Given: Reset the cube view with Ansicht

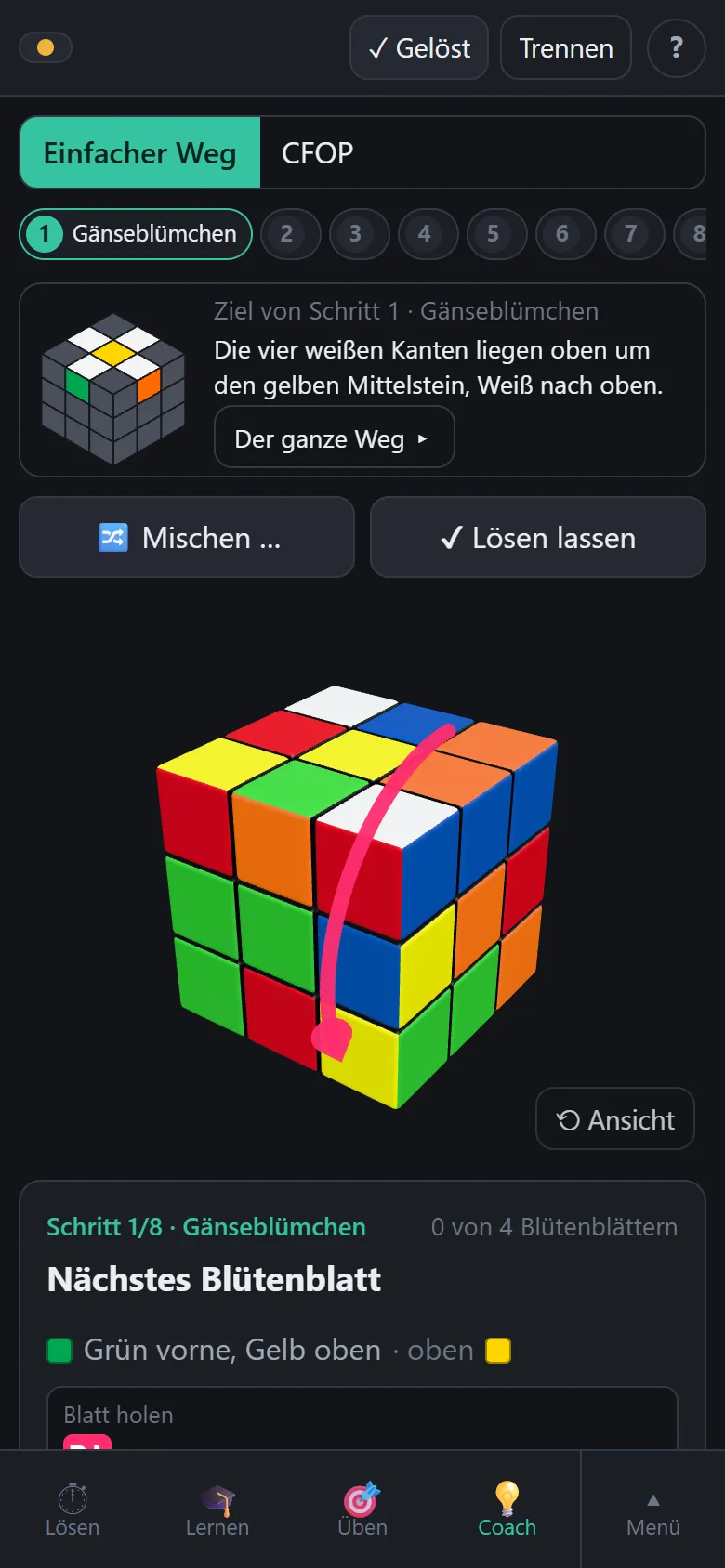Looking at the screenshot, I should [x=615, y=1119].
